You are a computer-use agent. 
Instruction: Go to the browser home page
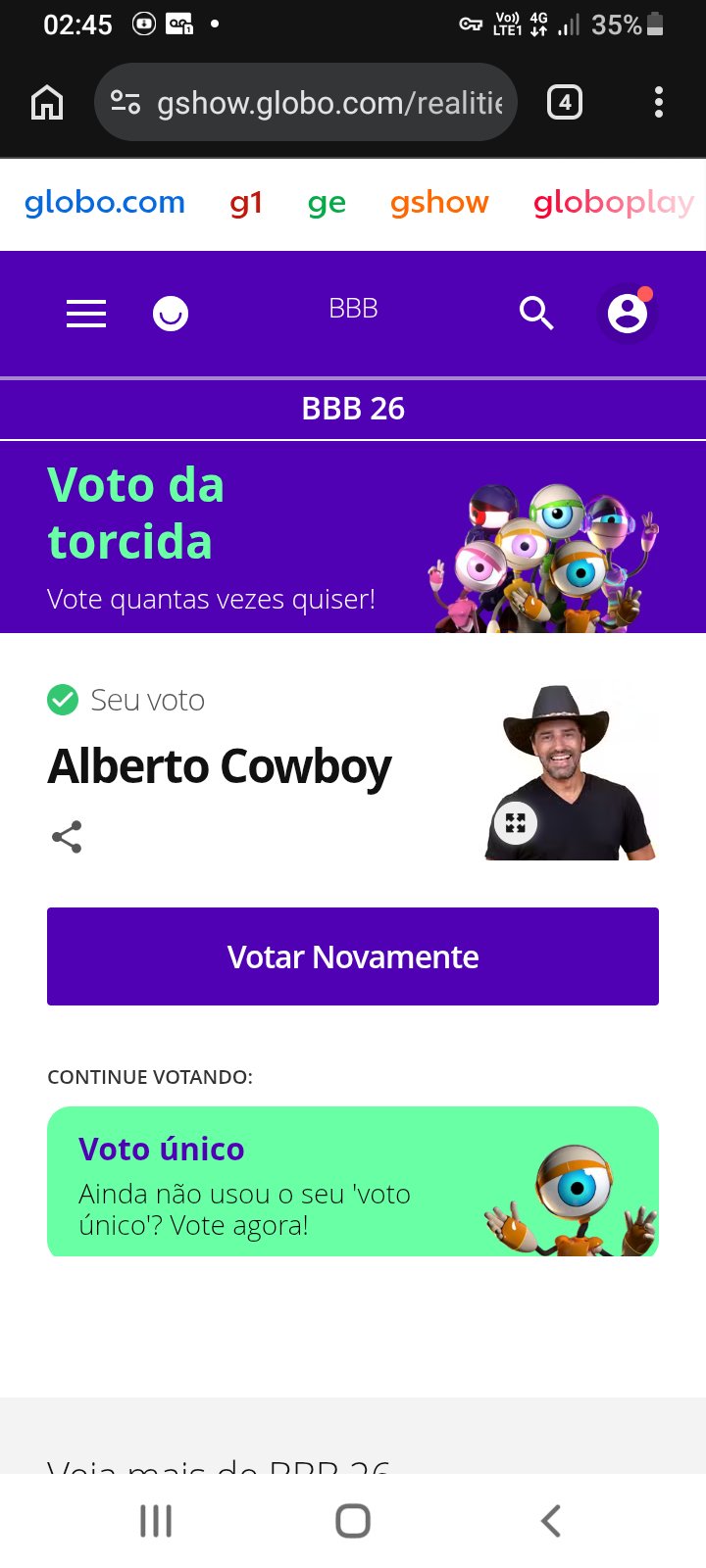(x=47, y=102)
